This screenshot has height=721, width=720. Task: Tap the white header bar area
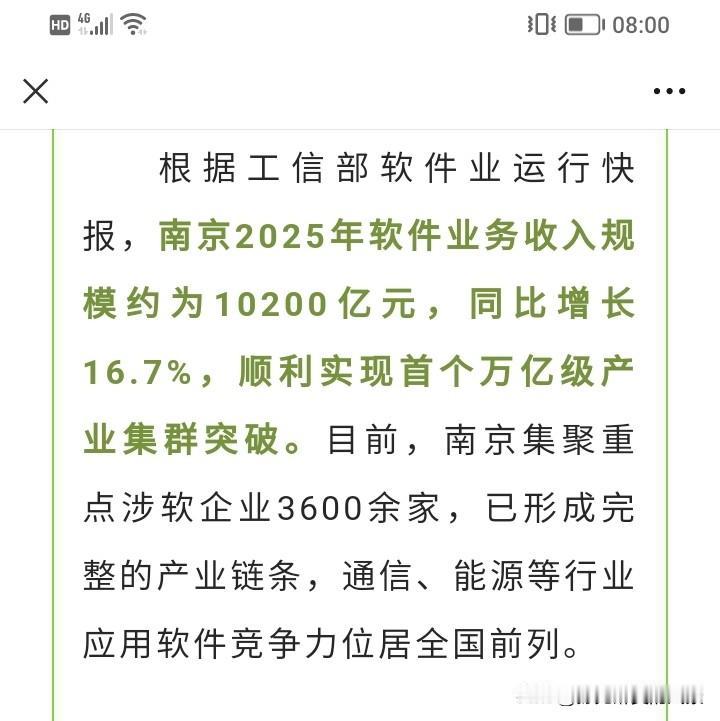click(360, 91)
